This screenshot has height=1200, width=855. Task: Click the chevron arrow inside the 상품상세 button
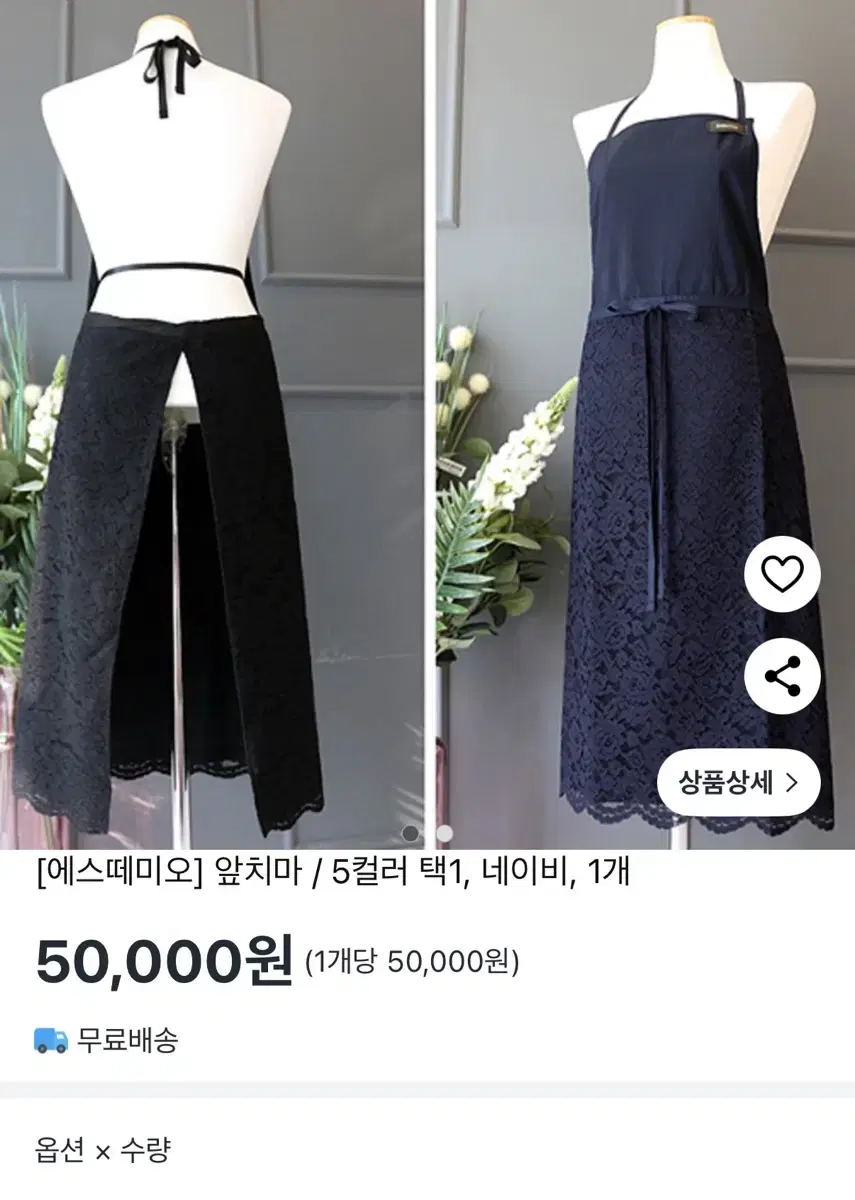point(793,785)
